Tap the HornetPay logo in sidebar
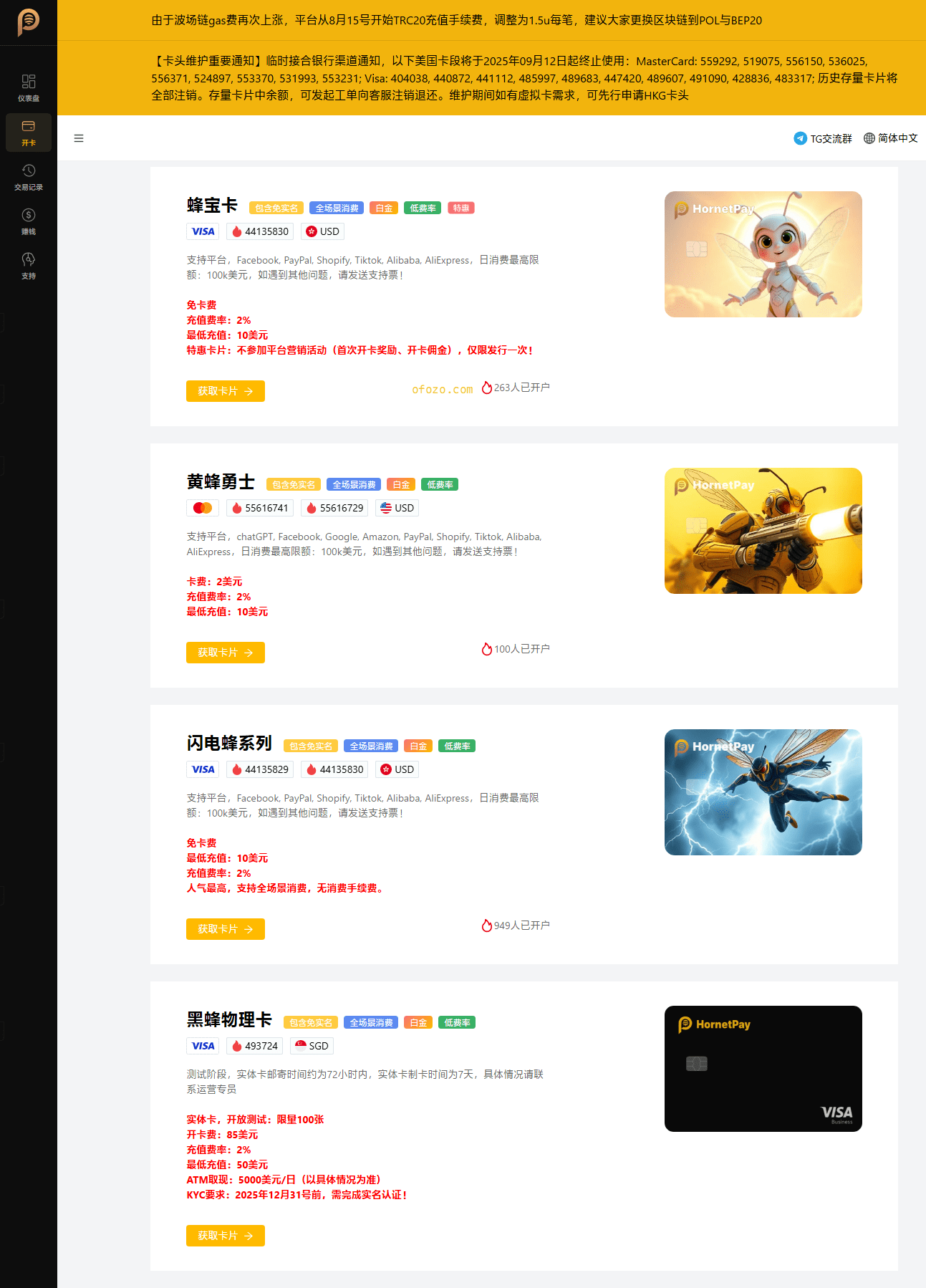This screenshot has width=926, height=1288. pos(29,22)
